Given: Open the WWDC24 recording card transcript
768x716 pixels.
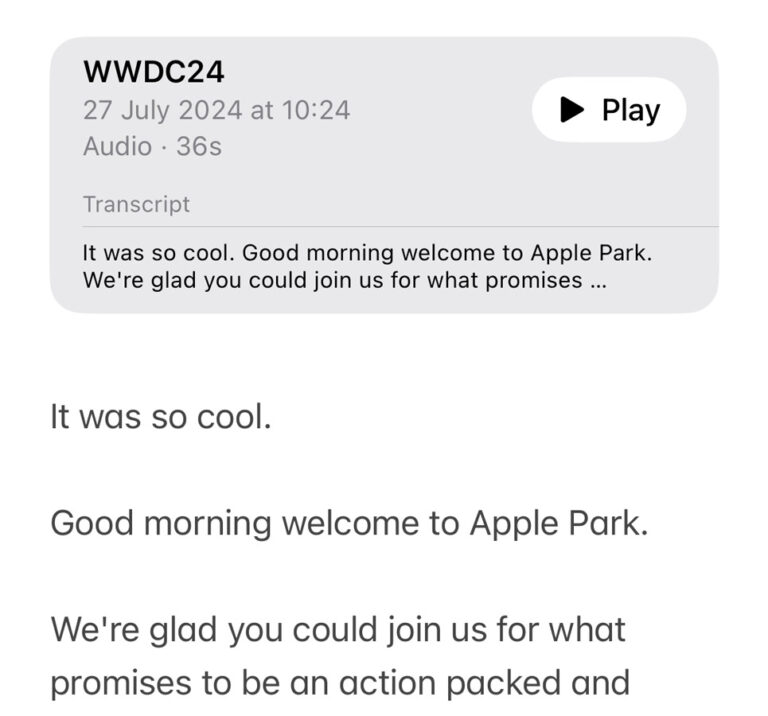Looking at the screenshot, I should point(366,267).
